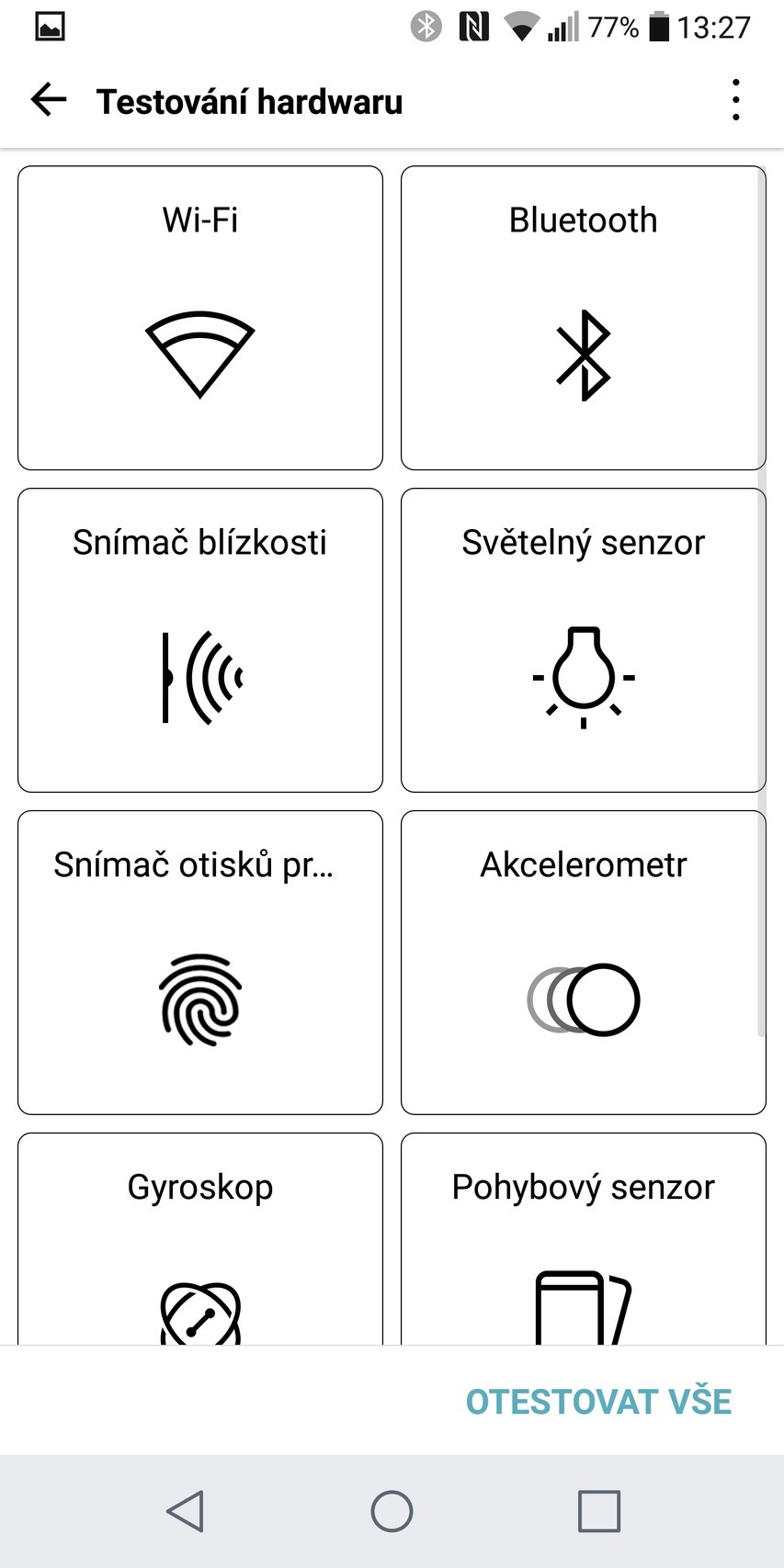The height and width of the screenshot is (1568, 784).
Task: Open the three-dot overflow menu
Action: pos(734,99)
